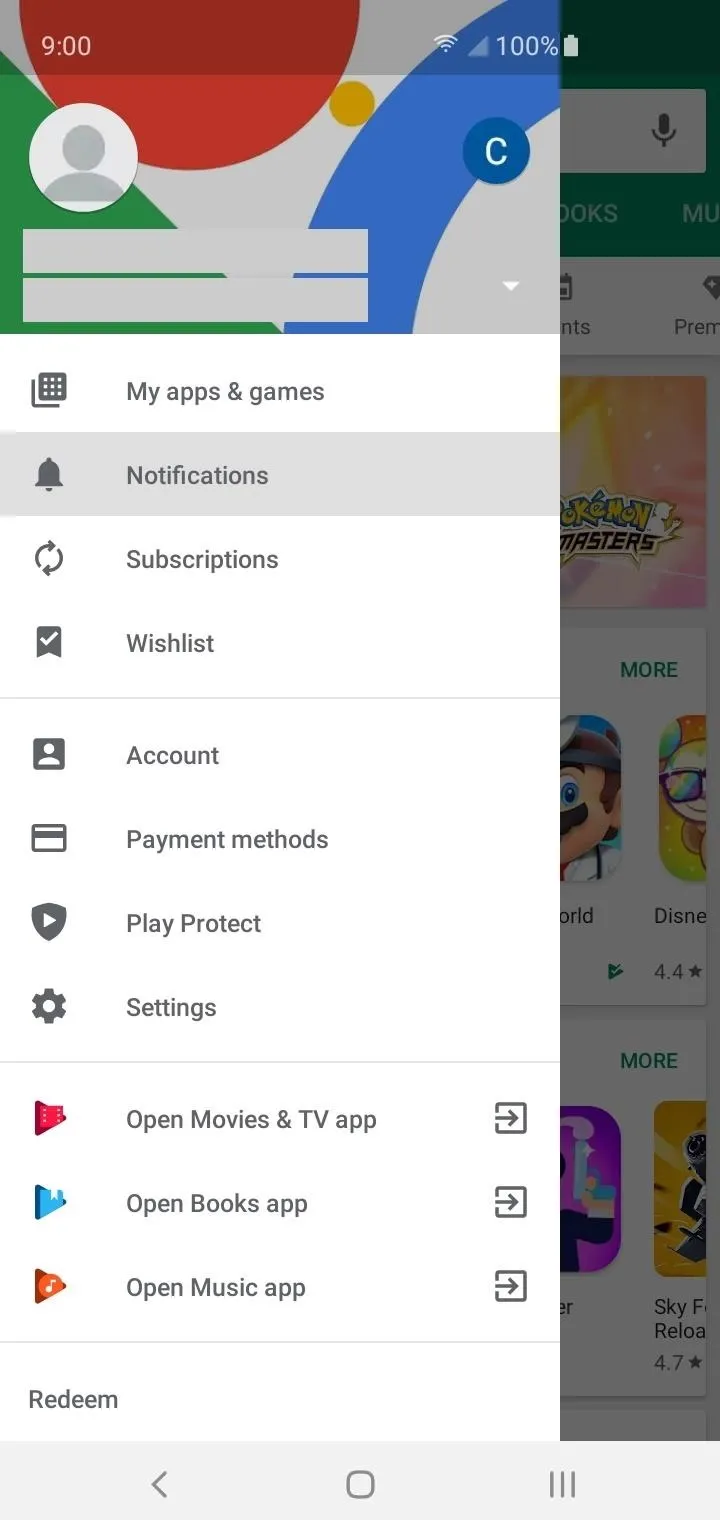This screenshot has width=720, height=1520.
Task: Tap the voice search microphone
Action: click(x=663, y=129)
